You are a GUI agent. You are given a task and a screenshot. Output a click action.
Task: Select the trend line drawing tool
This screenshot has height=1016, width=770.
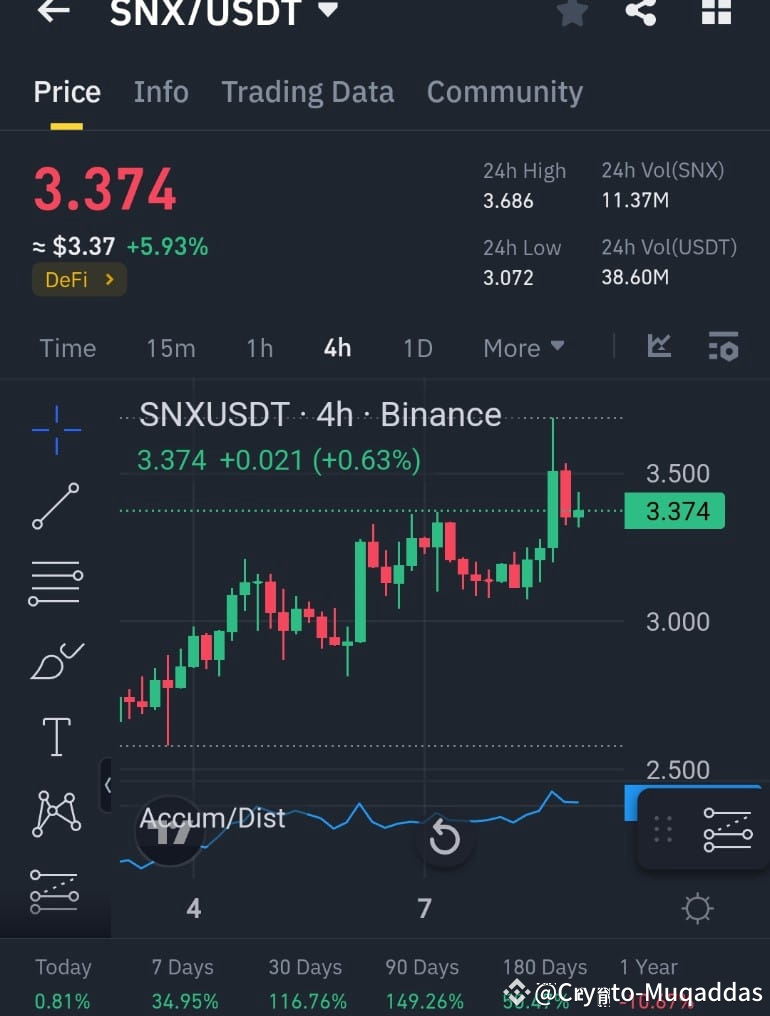pos(56,507)
